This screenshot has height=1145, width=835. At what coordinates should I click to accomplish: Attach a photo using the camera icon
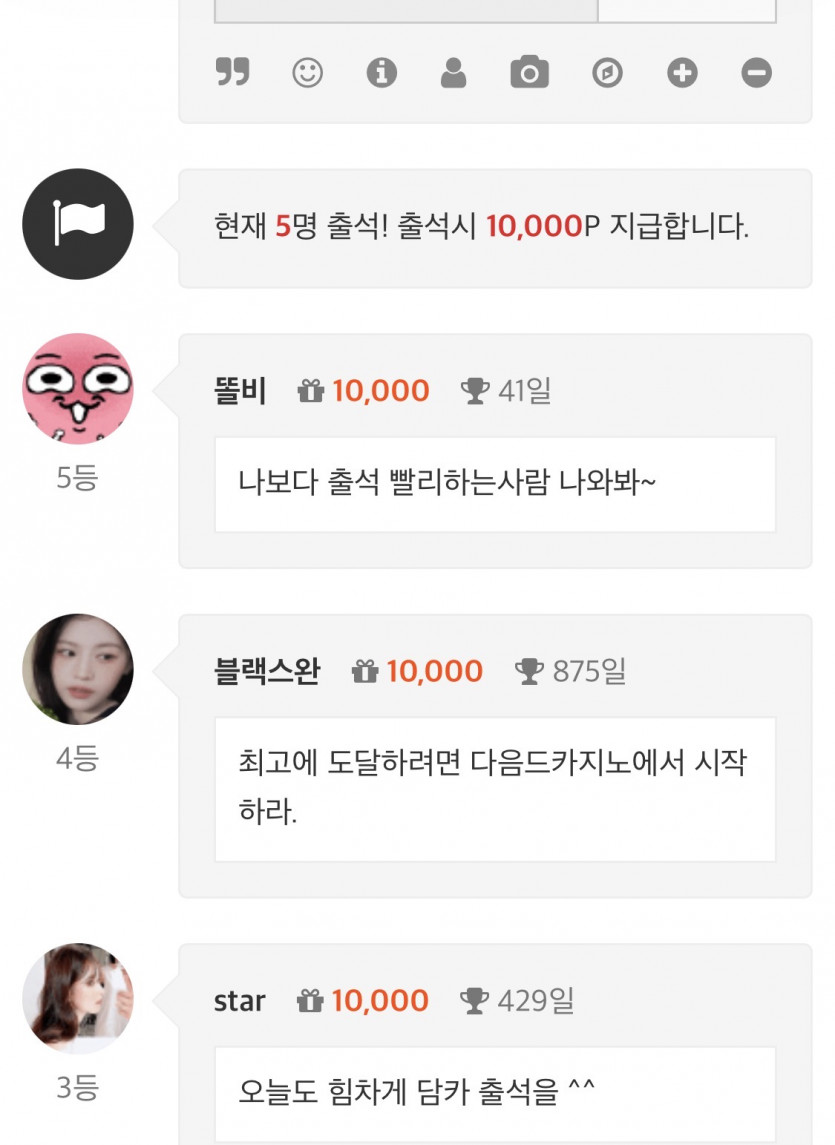coord(531,72)
